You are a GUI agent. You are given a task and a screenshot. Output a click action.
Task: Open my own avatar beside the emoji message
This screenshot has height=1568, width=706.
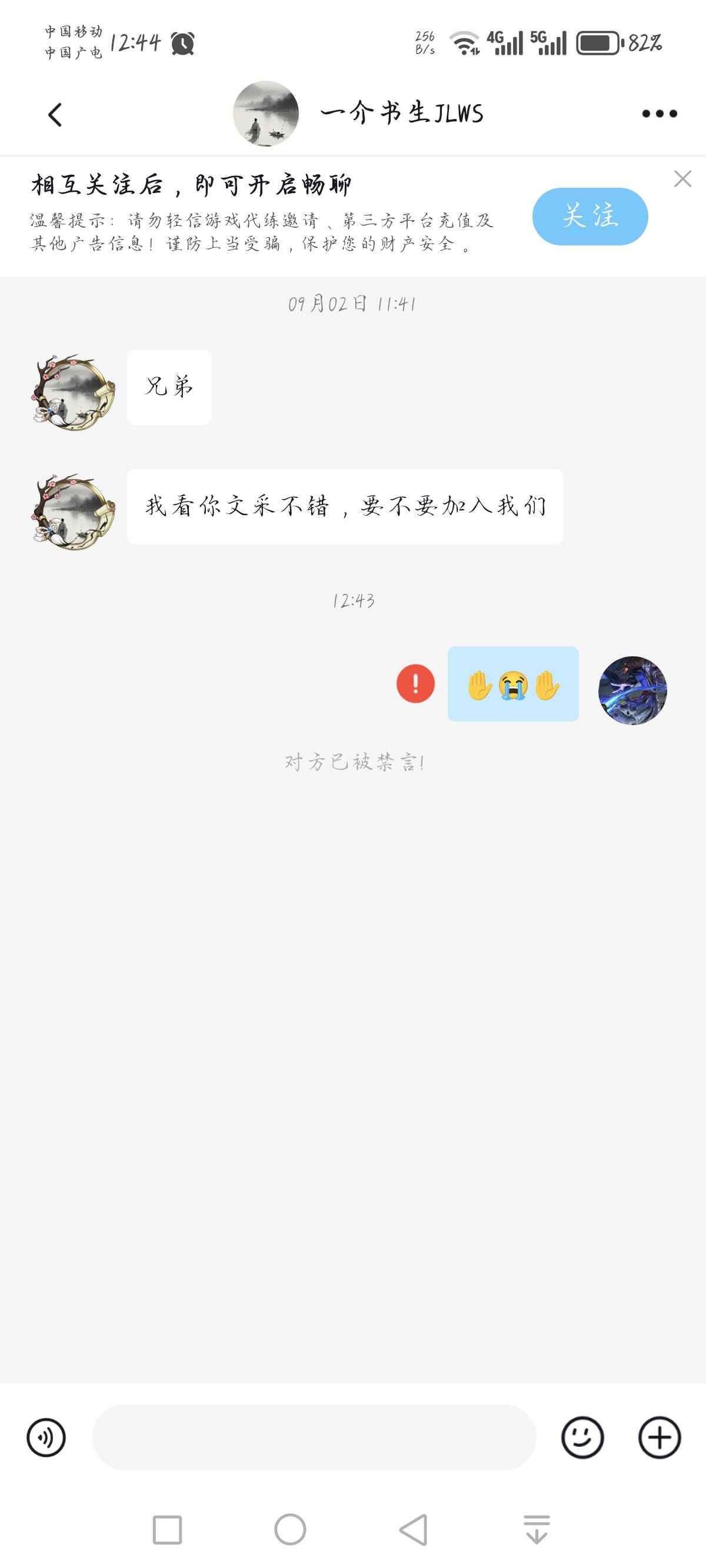coord(632,690)
